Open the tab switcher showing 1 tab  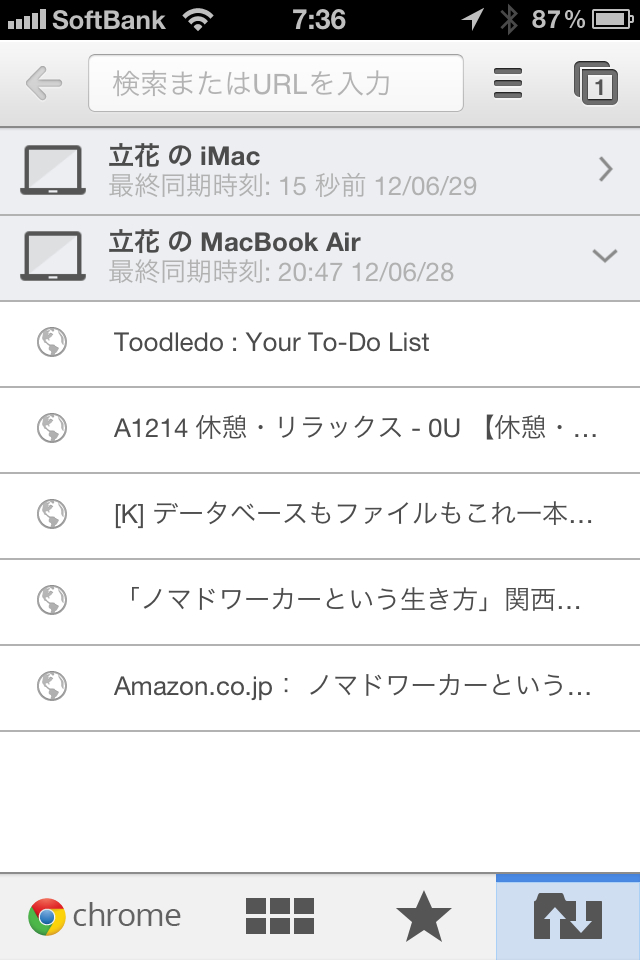click(x=596, y=84)
